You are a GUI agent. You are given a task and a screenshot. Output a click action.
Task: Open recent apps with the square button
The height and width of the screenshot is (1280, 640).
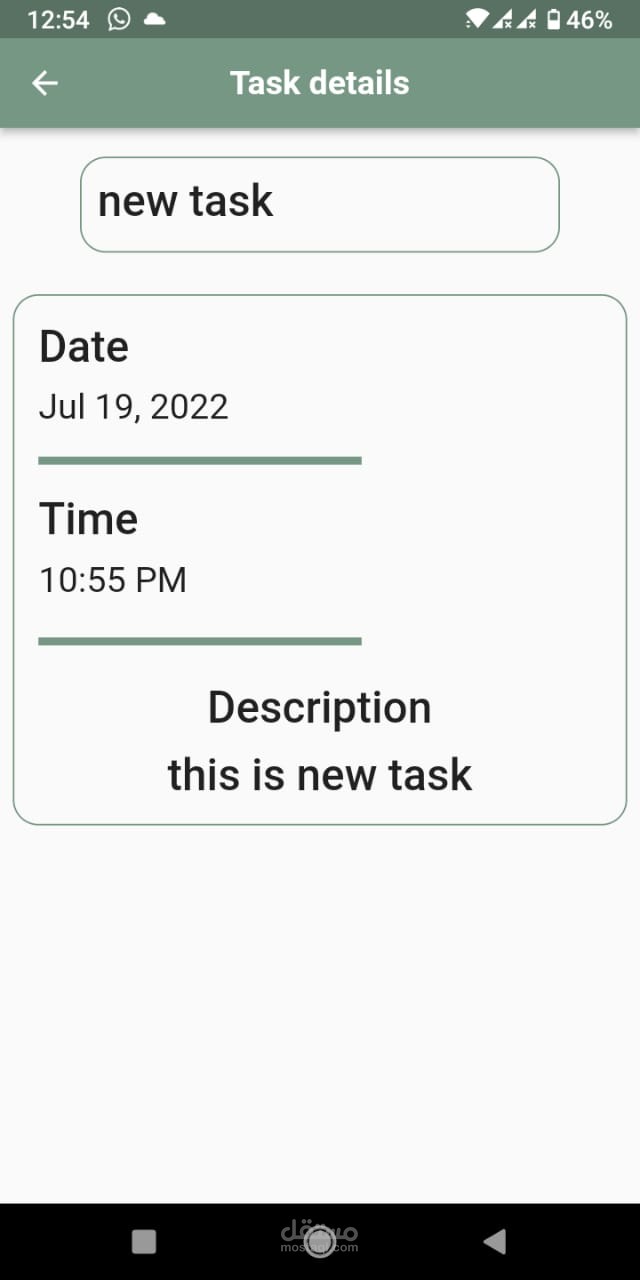144,1241
